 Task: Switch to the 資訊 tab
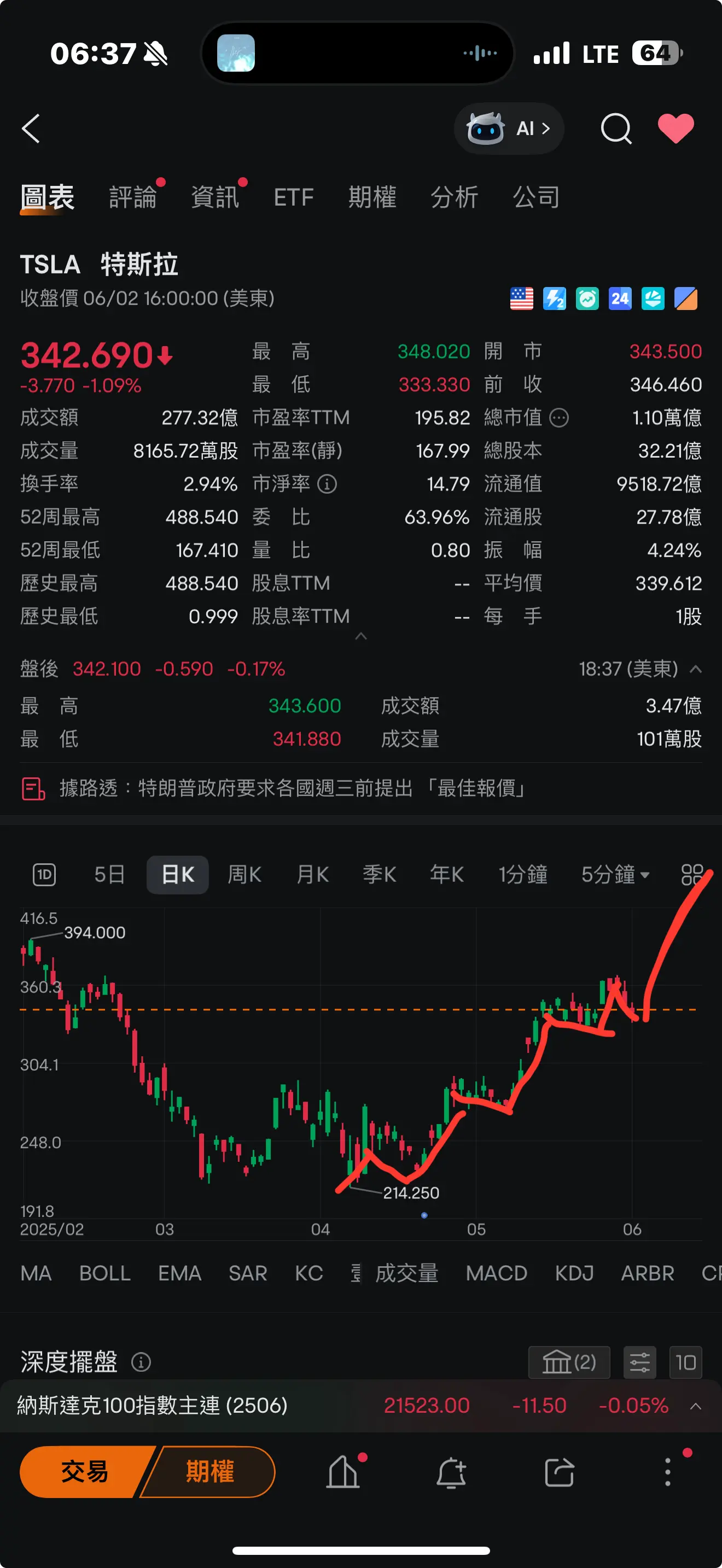pyautogui.click(x=214, y=197)
